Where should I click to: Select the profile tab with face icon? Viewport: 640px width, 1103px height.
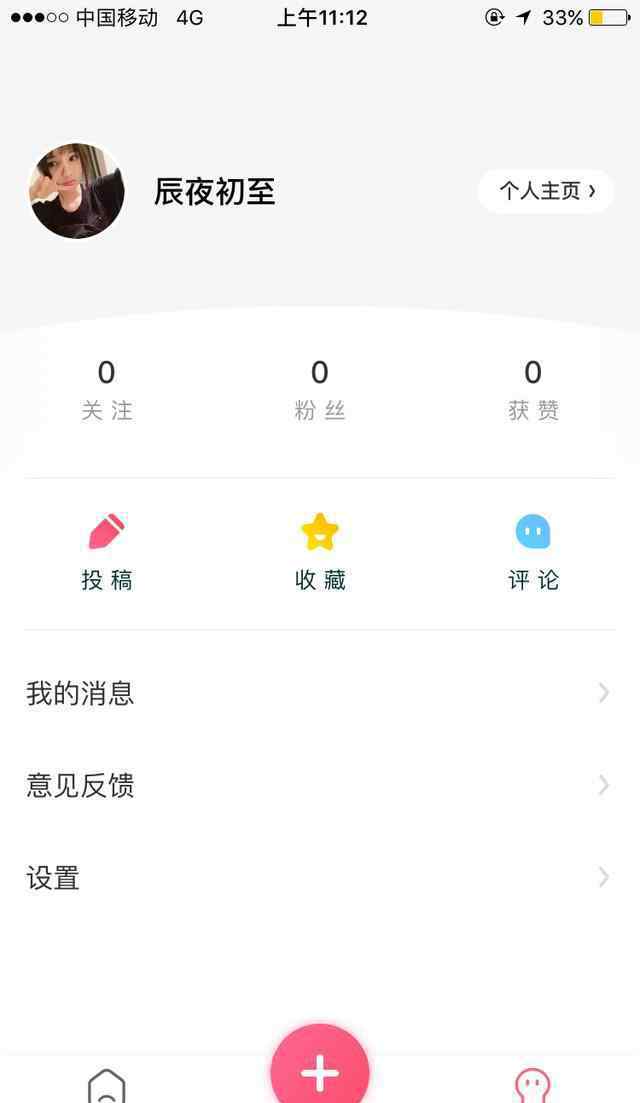(532, 1086)
